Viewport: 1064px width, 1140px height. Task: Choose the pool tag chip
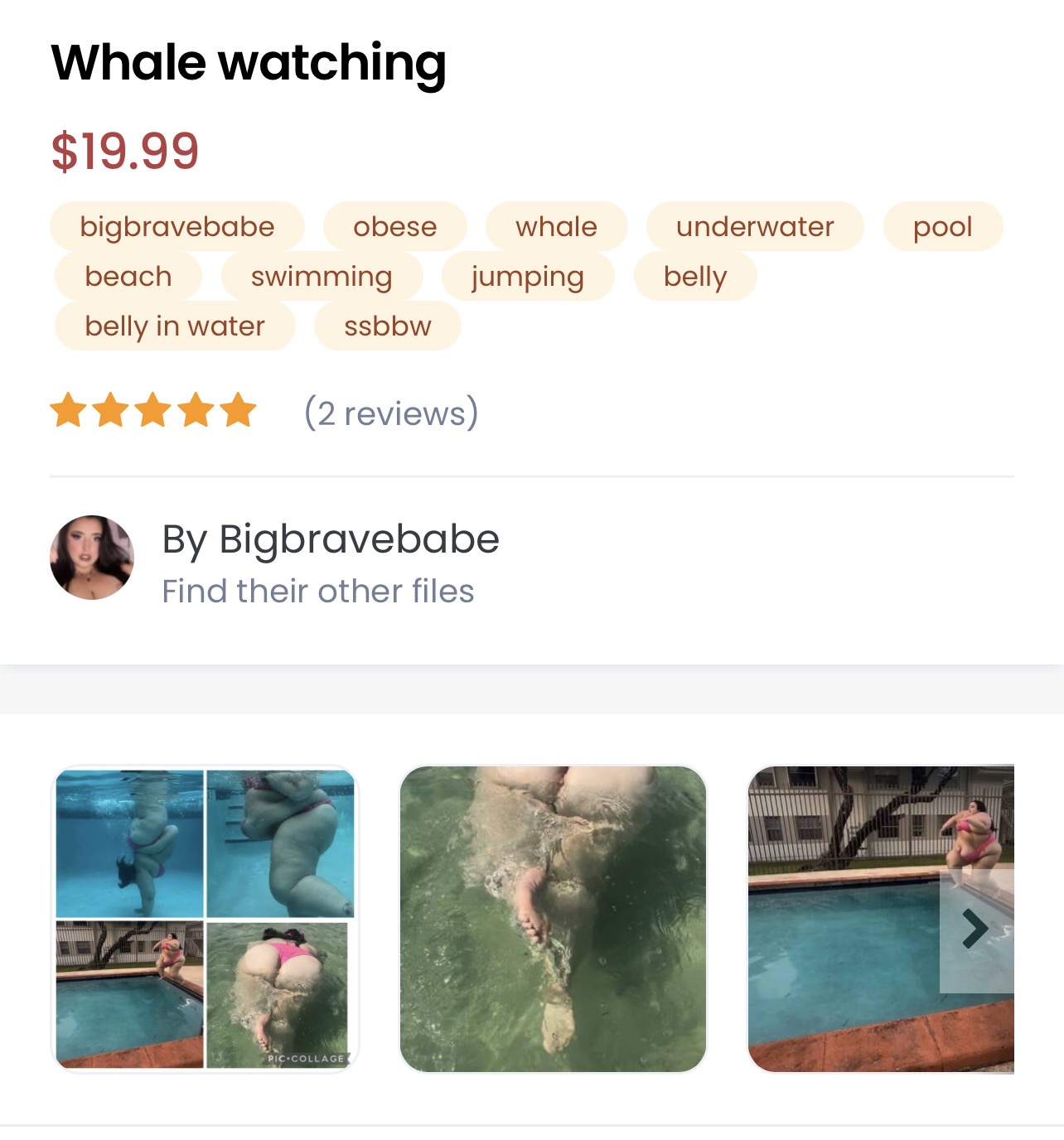pyautogui.click(x=942, y=226)
